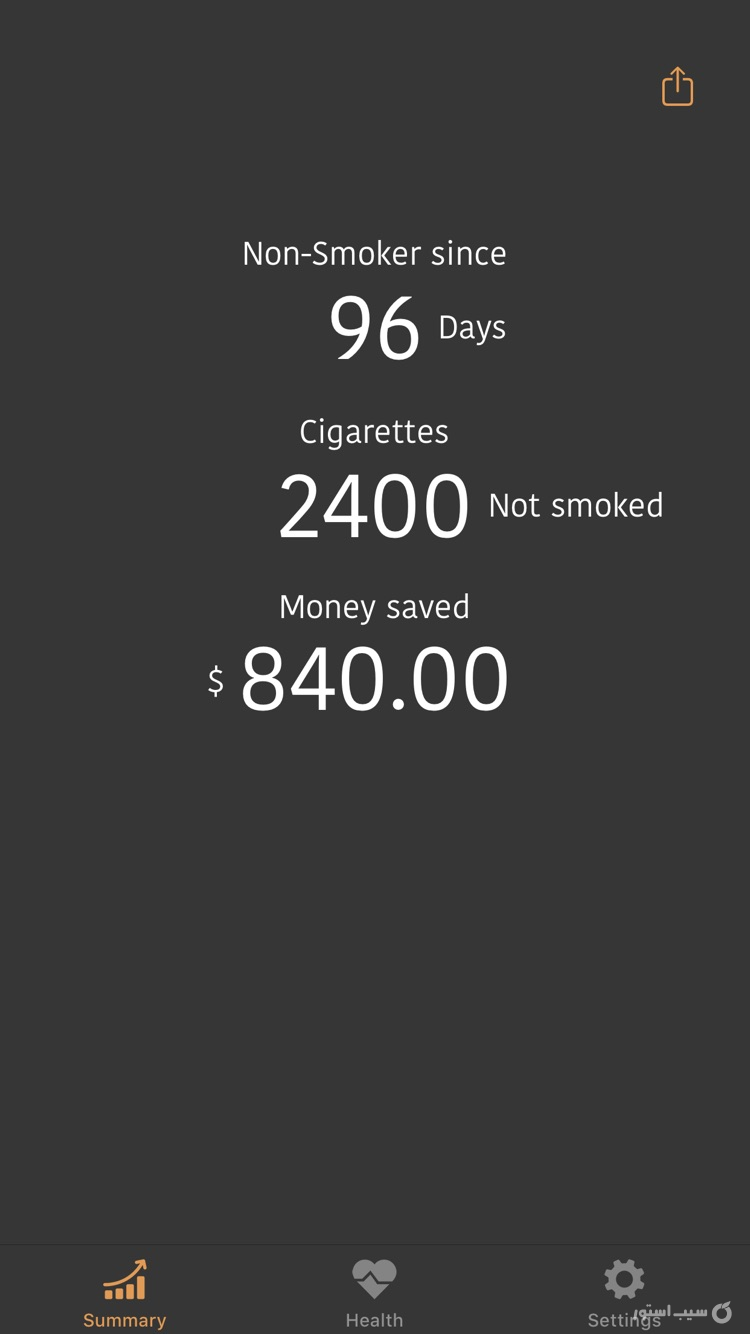Image resolution: width=750 pixels, height=1334 pixels.
Task: Click the bar graph icon above Summary
Action: tap(124, 1277)
